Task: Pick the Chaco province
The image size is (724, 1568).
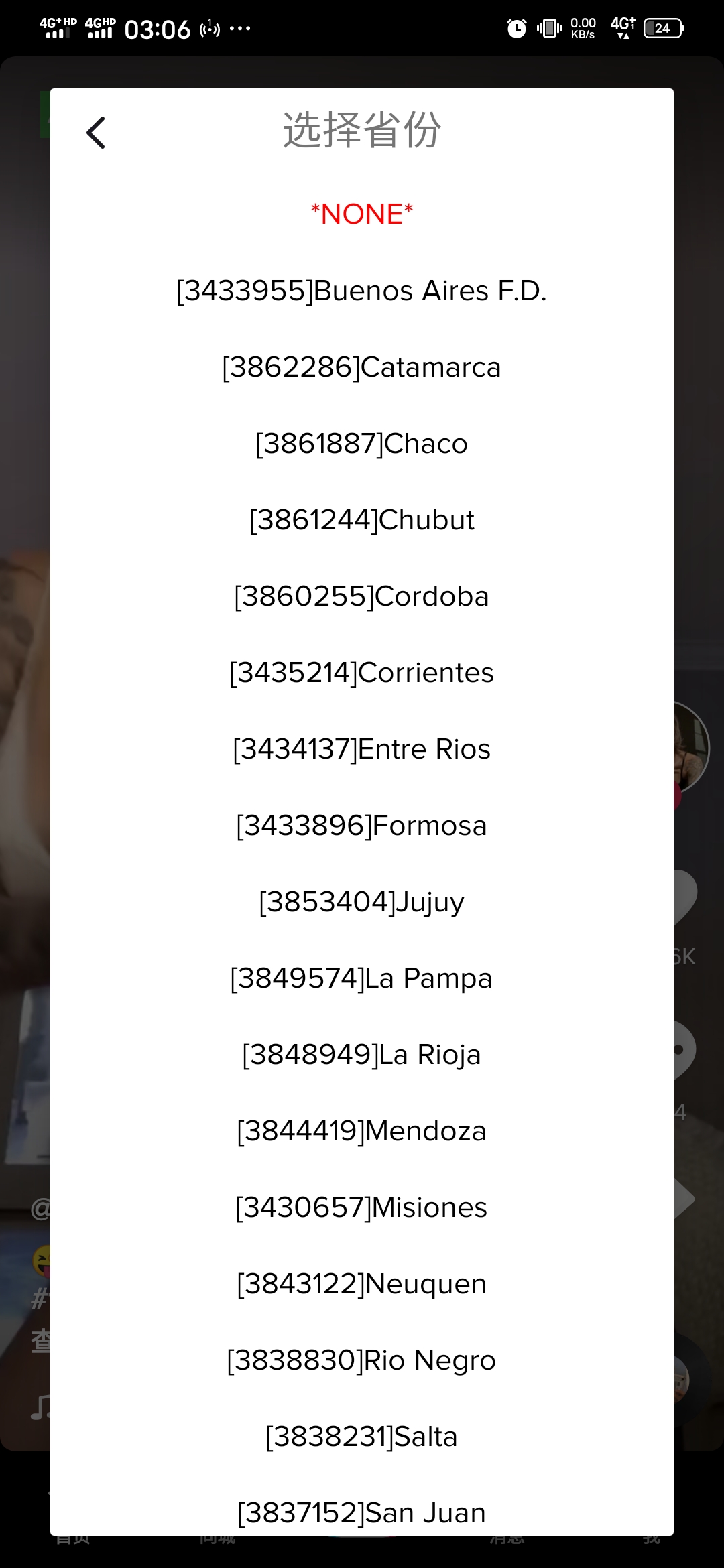Action: (362, 444)
